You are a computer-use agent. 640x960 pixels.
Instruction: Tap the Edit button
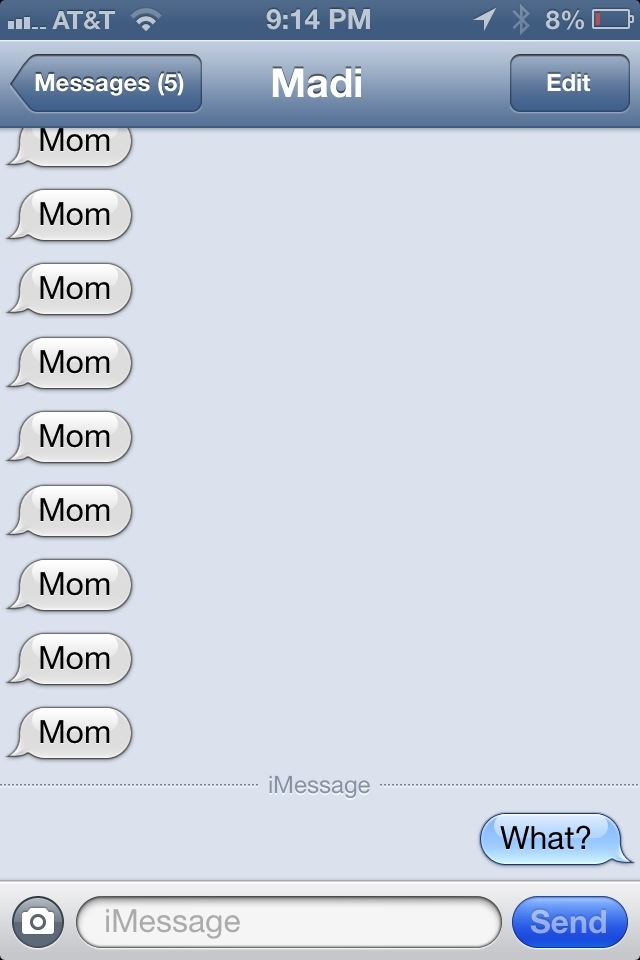pos(568,83)
